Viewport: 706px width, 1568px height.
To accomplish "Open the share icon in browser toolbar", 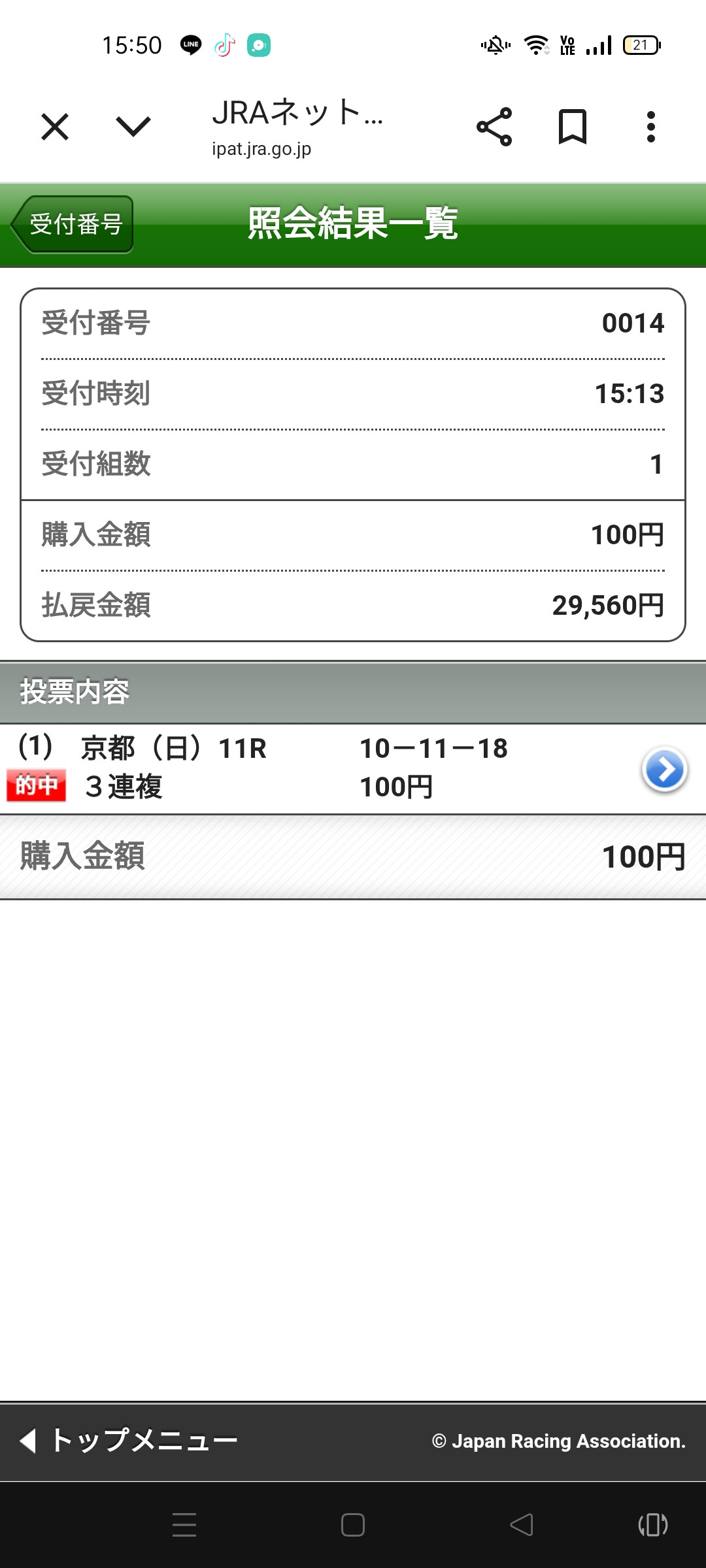I will 495,127.
